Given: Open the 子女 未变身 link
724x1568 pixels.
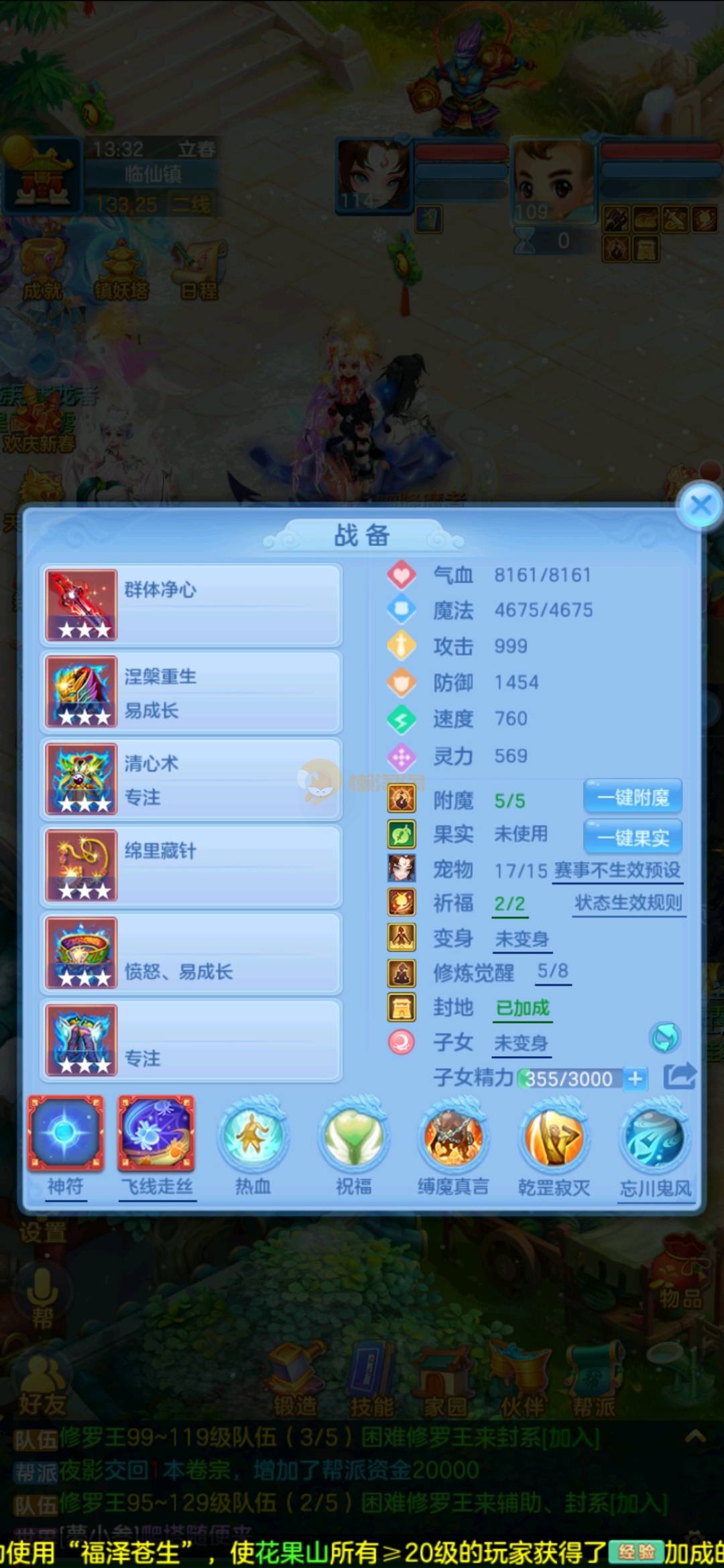Looking at the screenshot, I should 521,1043.
